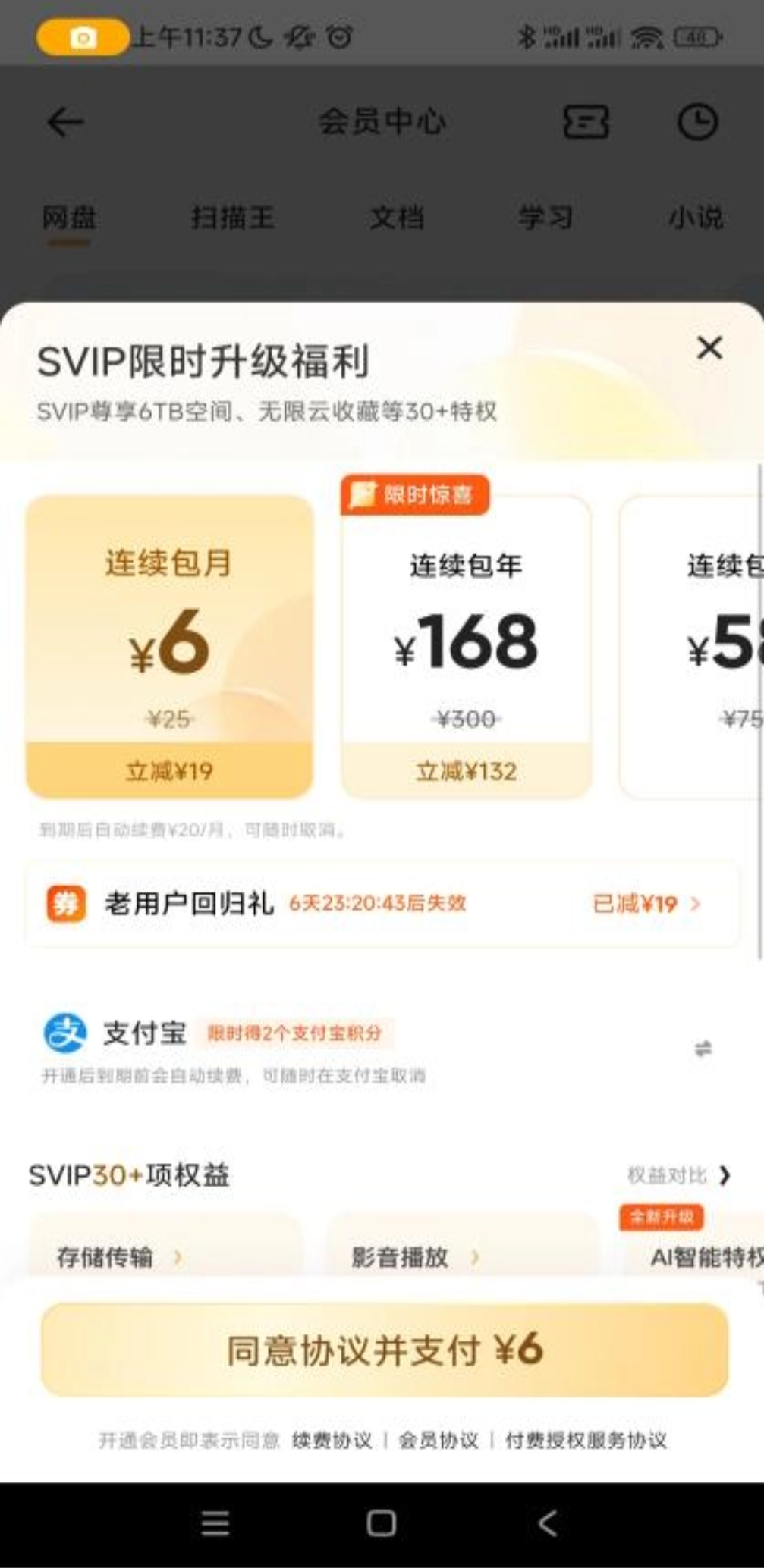Image resolution: width=764 pixels, height=1568 pixels.
Task: Switch the 支付宝 payment method
Action: point(703,1049)
